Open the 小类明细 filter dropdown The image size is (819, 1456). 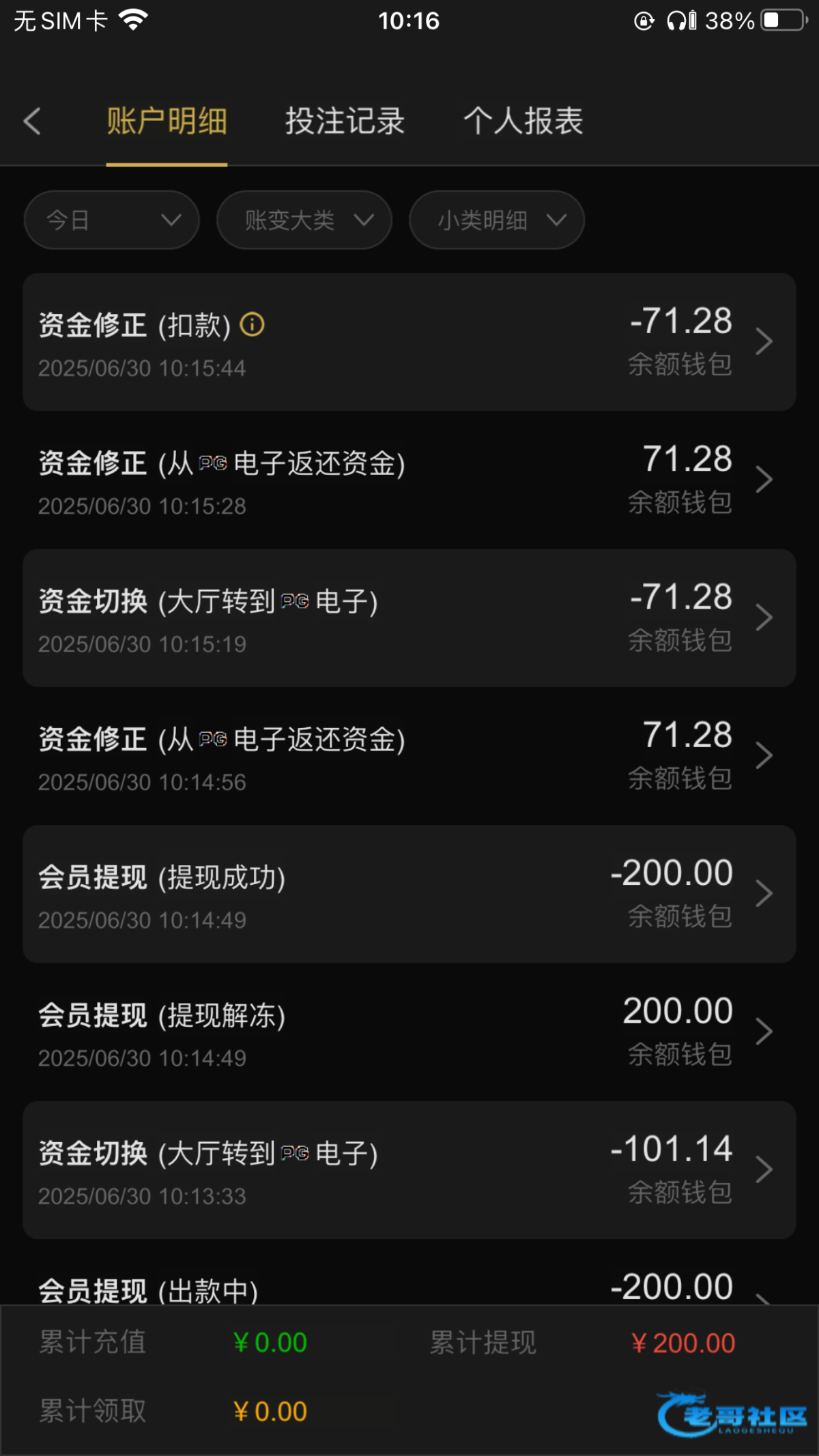497,220
